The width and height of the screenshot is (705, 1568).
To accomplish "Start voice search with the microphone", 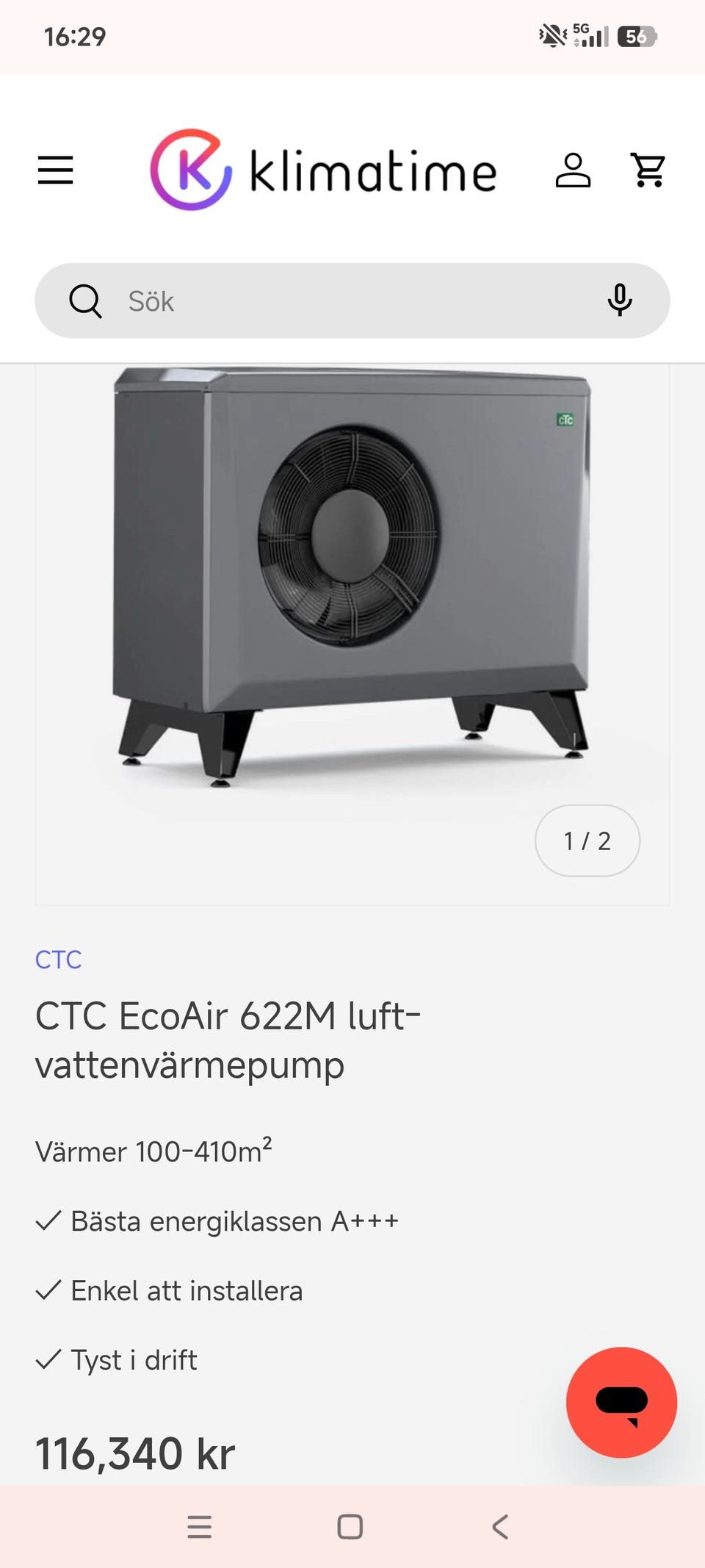I will (620, 300).
